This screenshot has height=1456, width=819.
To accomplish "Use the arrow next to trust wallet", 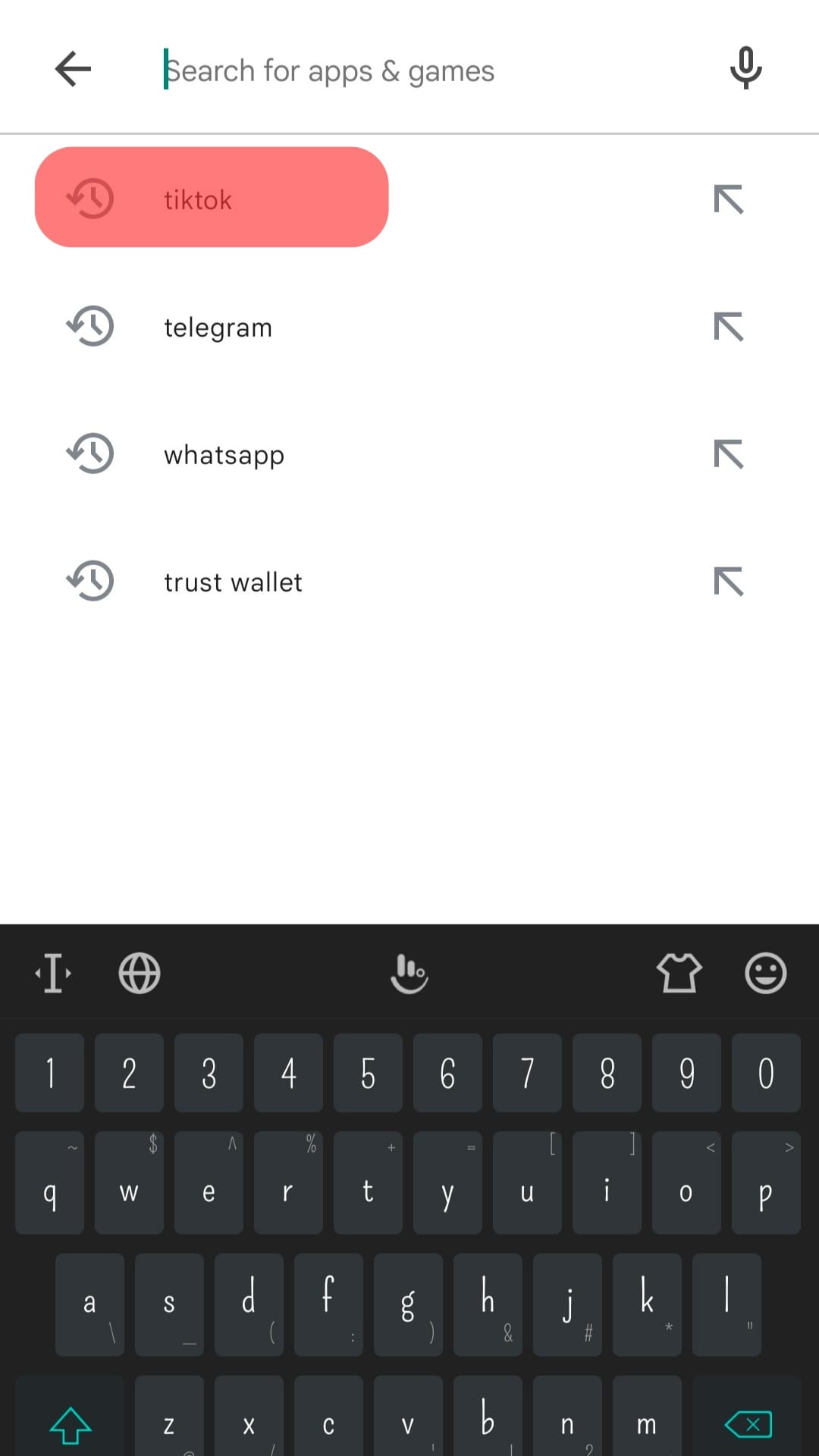I will click(728, 582).
